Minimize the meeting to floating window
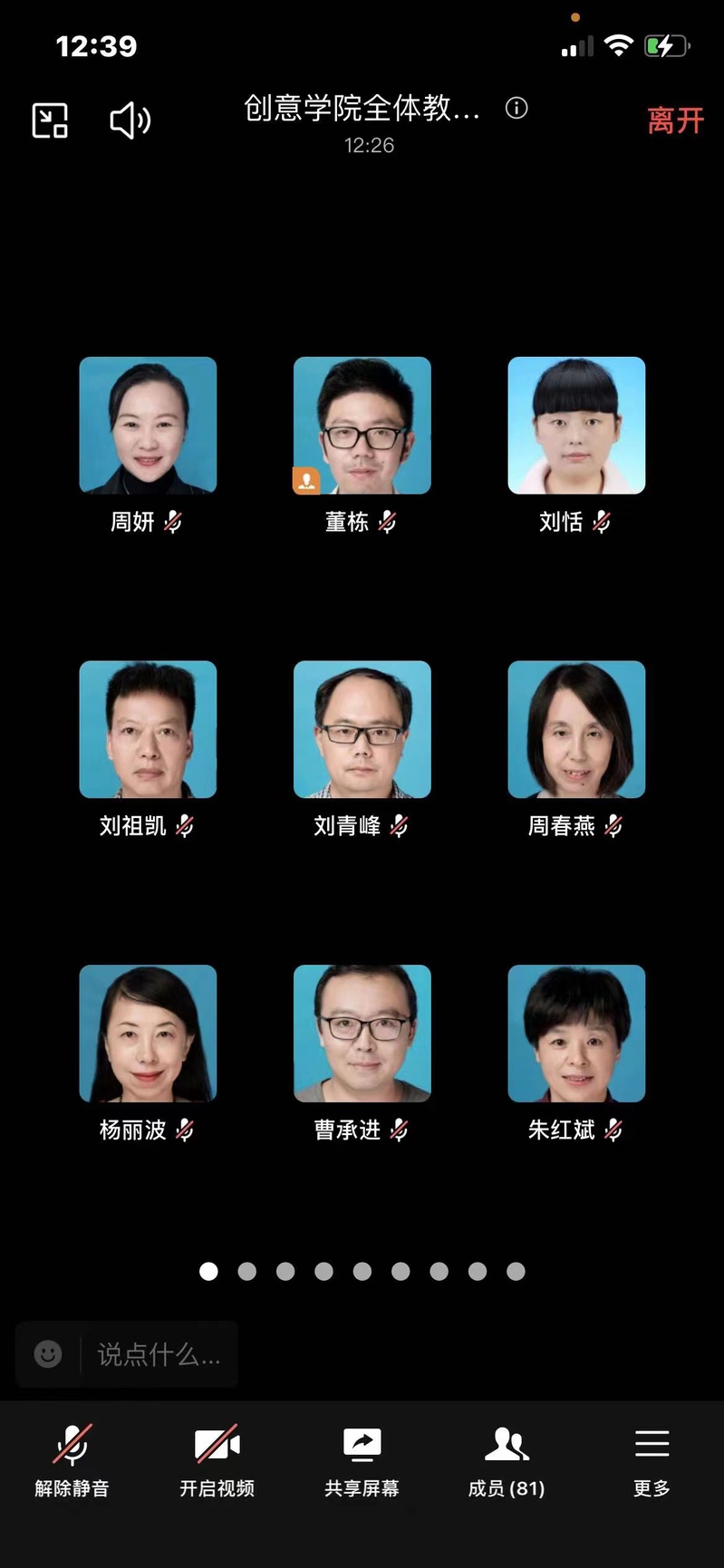This screenshot has width=724, height=1568. (50, 120)
